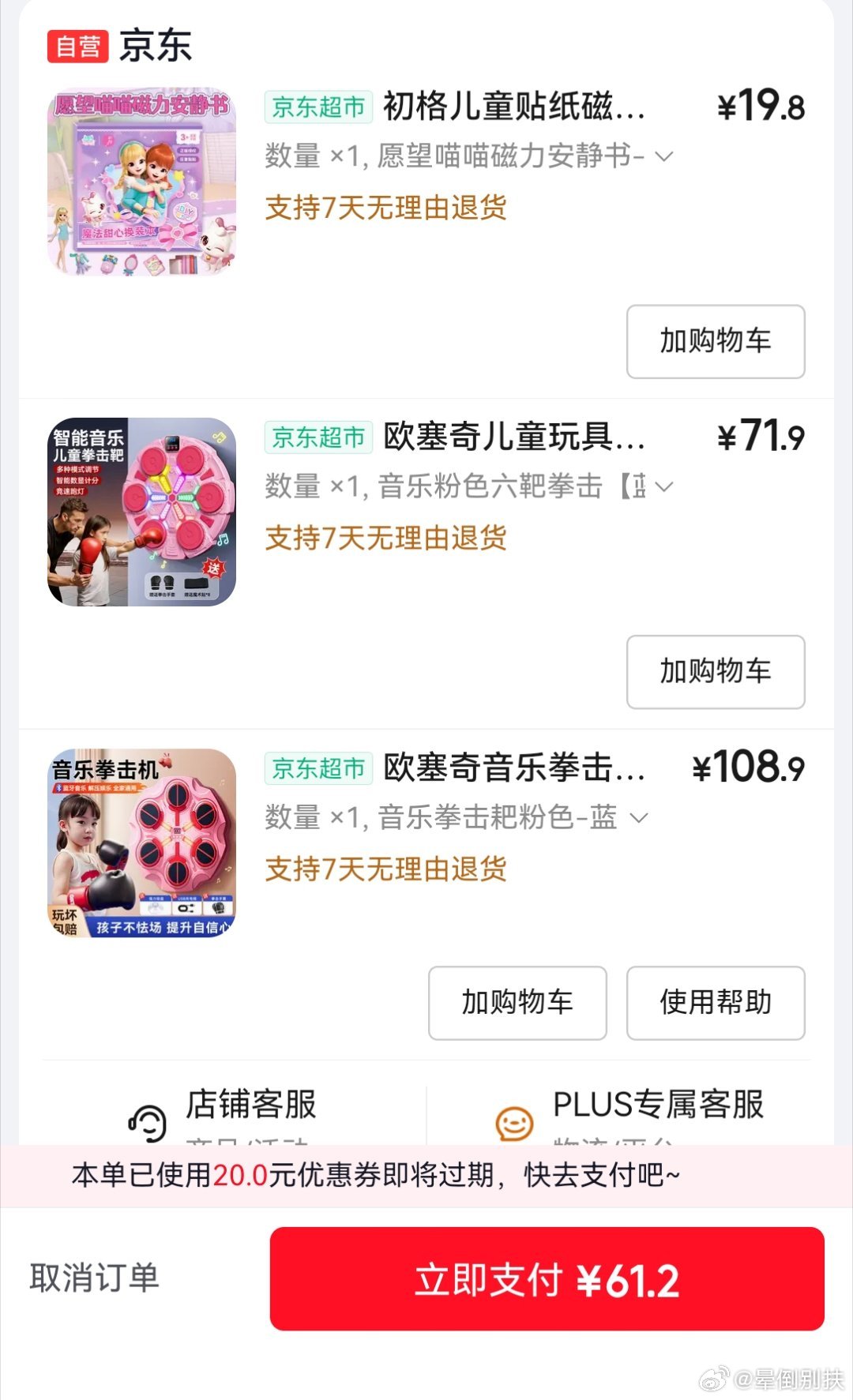Expand specs of 音乐粉色六靶拳击 item

tap(664, 486)
